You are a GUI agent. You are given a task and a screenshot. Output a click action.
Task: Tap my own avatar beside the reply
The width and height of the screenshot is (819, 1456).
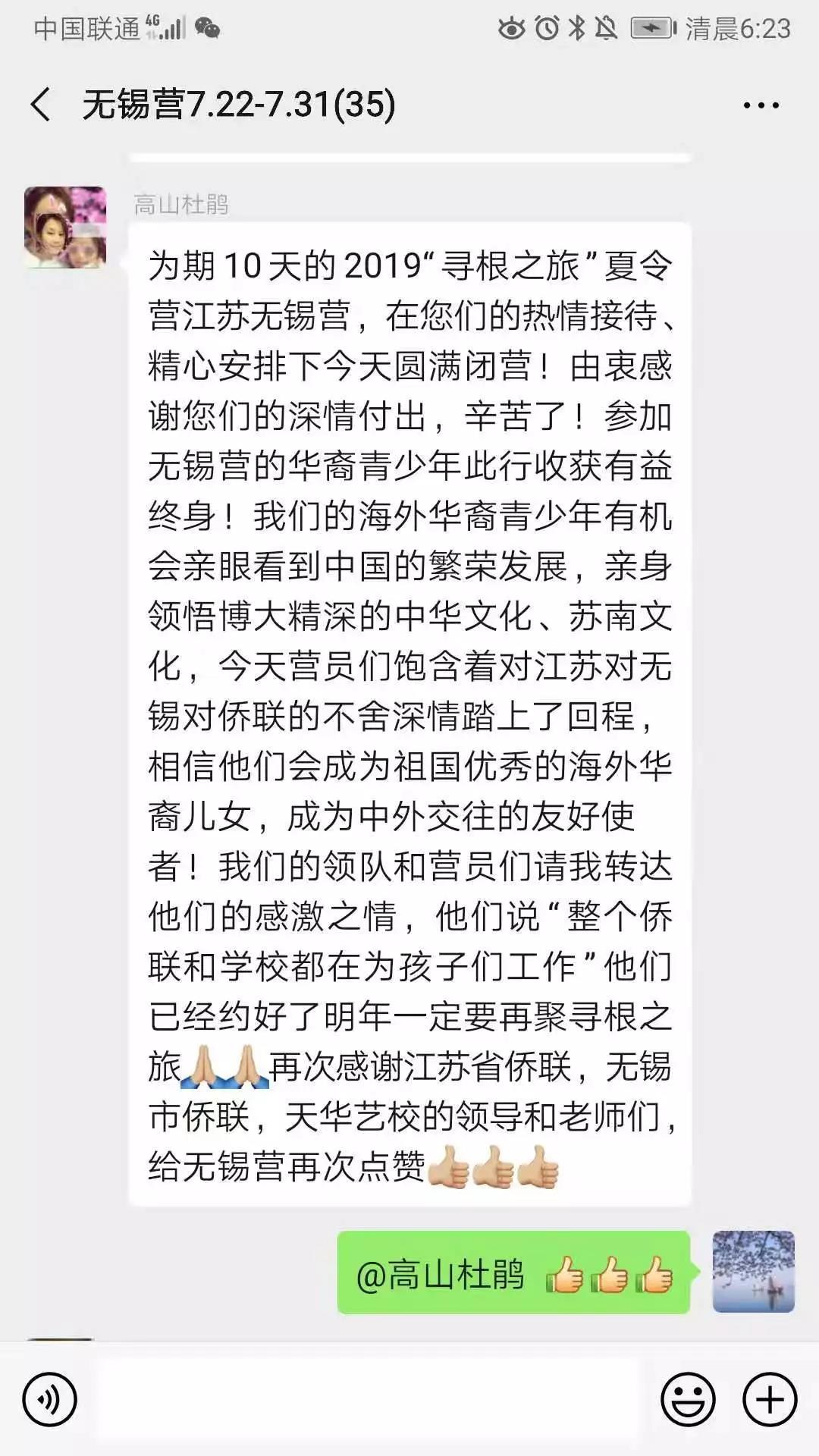click(753, 1272)
